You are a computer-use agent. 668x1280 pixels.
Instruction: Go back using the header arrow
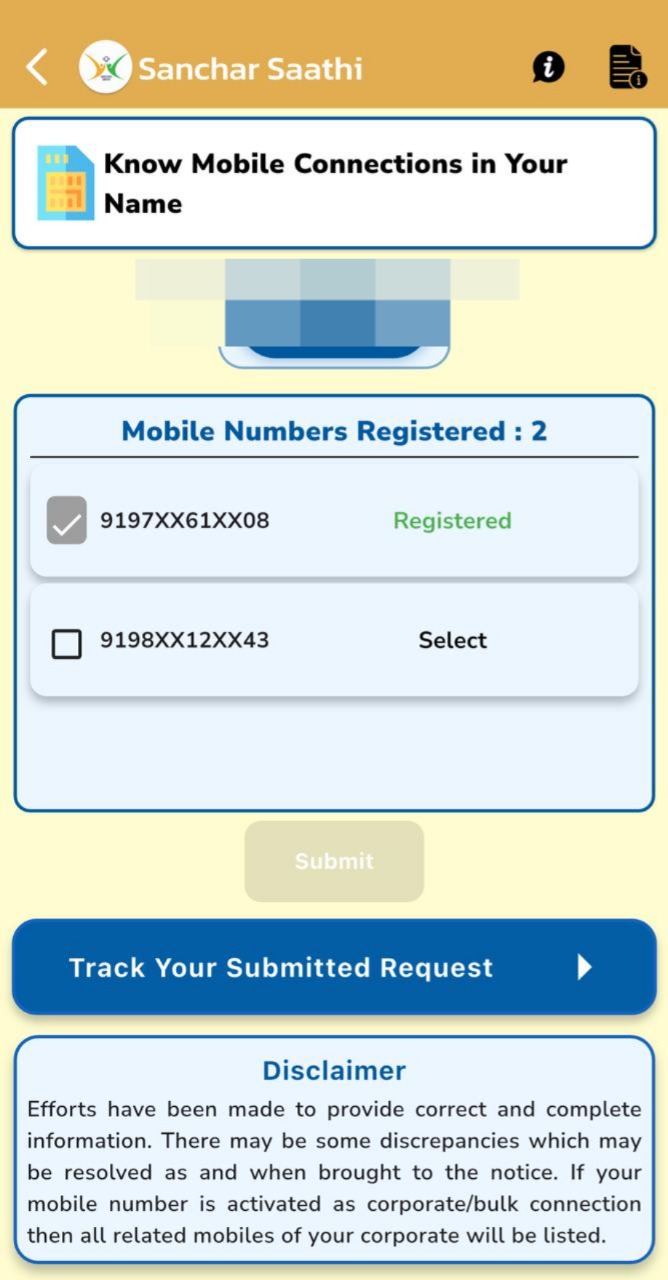[x=37, y=68]
